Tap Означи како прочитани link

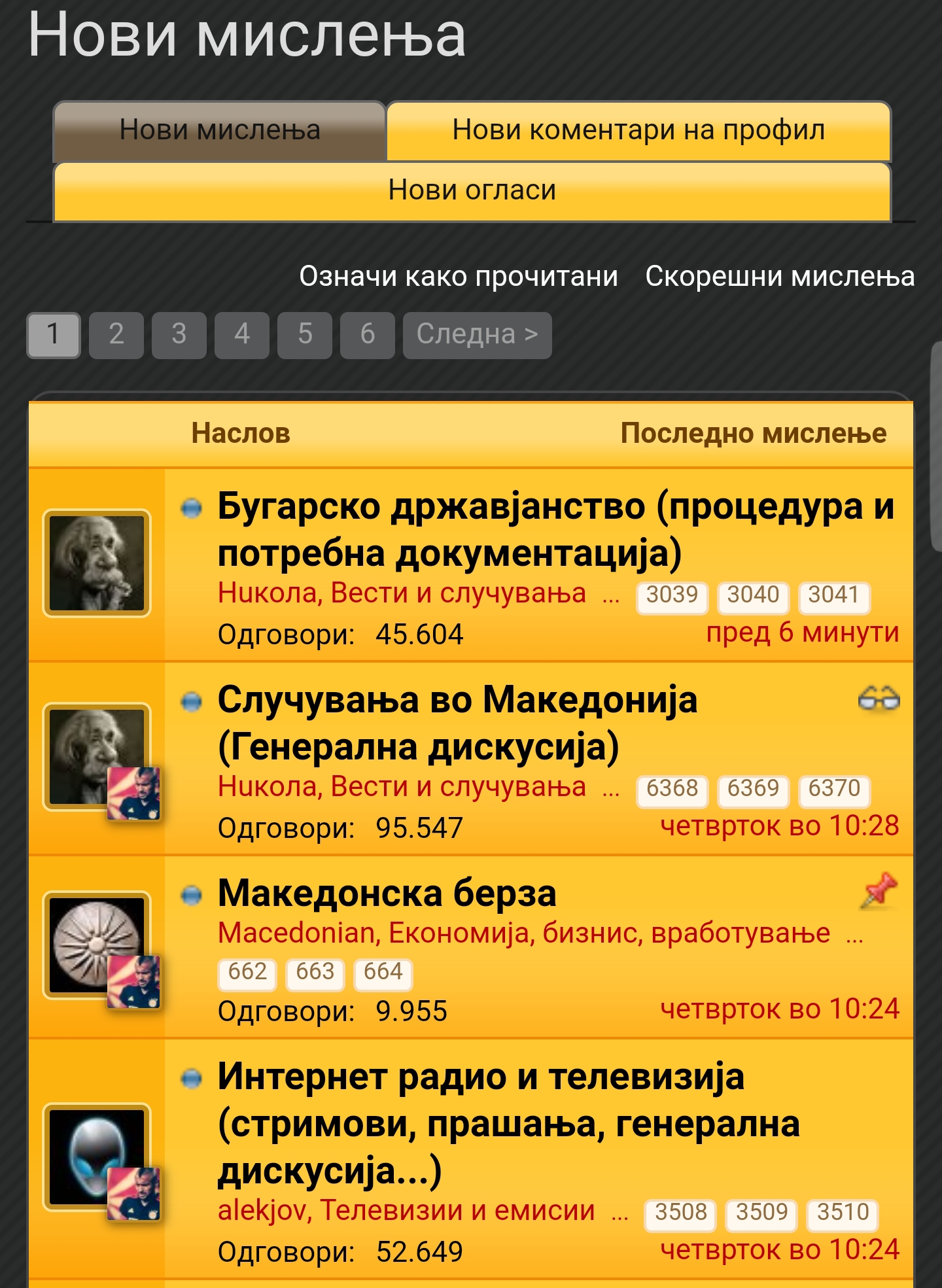[x=458, y=276]
